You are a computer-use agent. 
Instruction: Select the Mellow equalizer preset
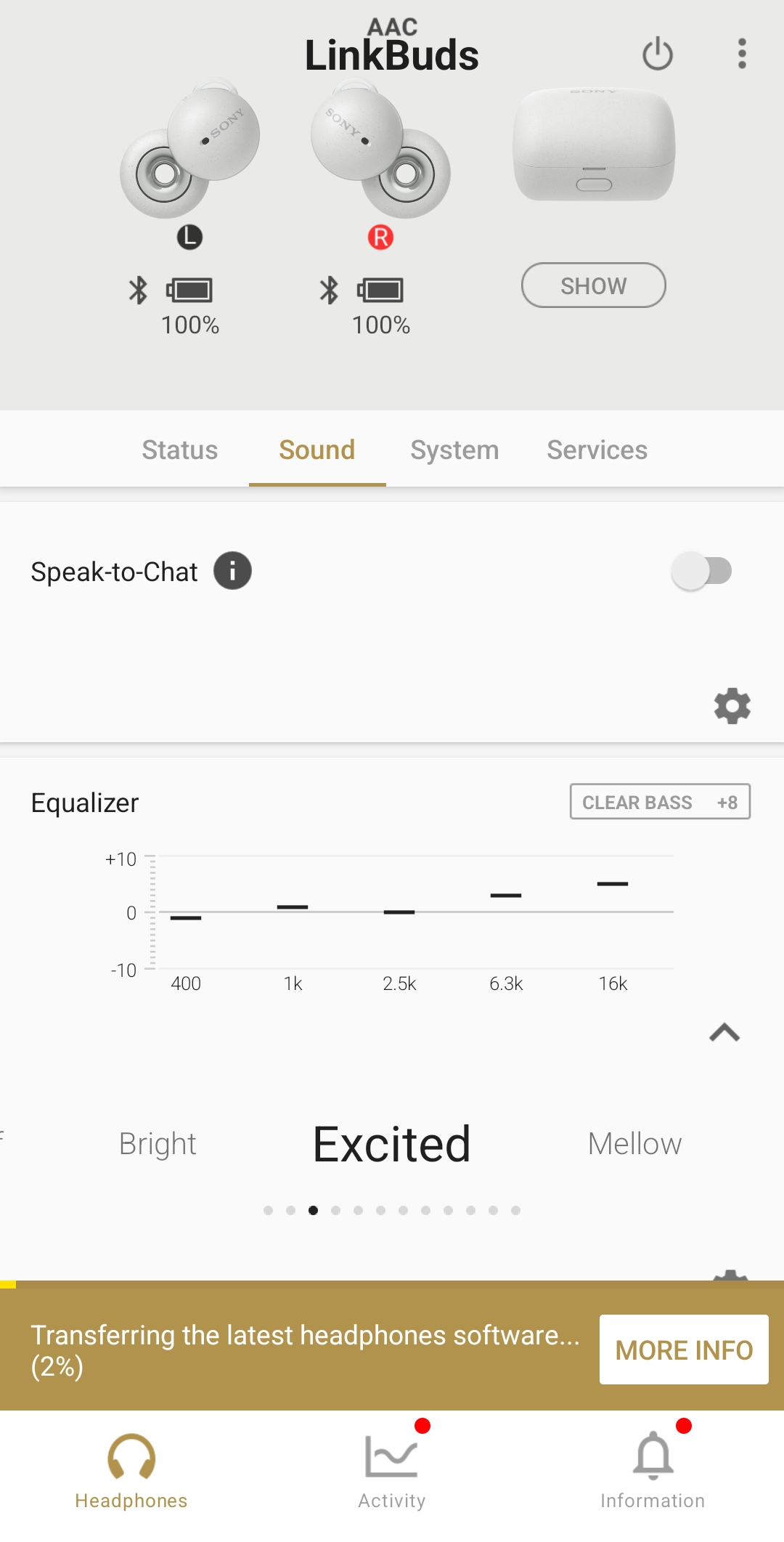click(x=634, y=1144)
